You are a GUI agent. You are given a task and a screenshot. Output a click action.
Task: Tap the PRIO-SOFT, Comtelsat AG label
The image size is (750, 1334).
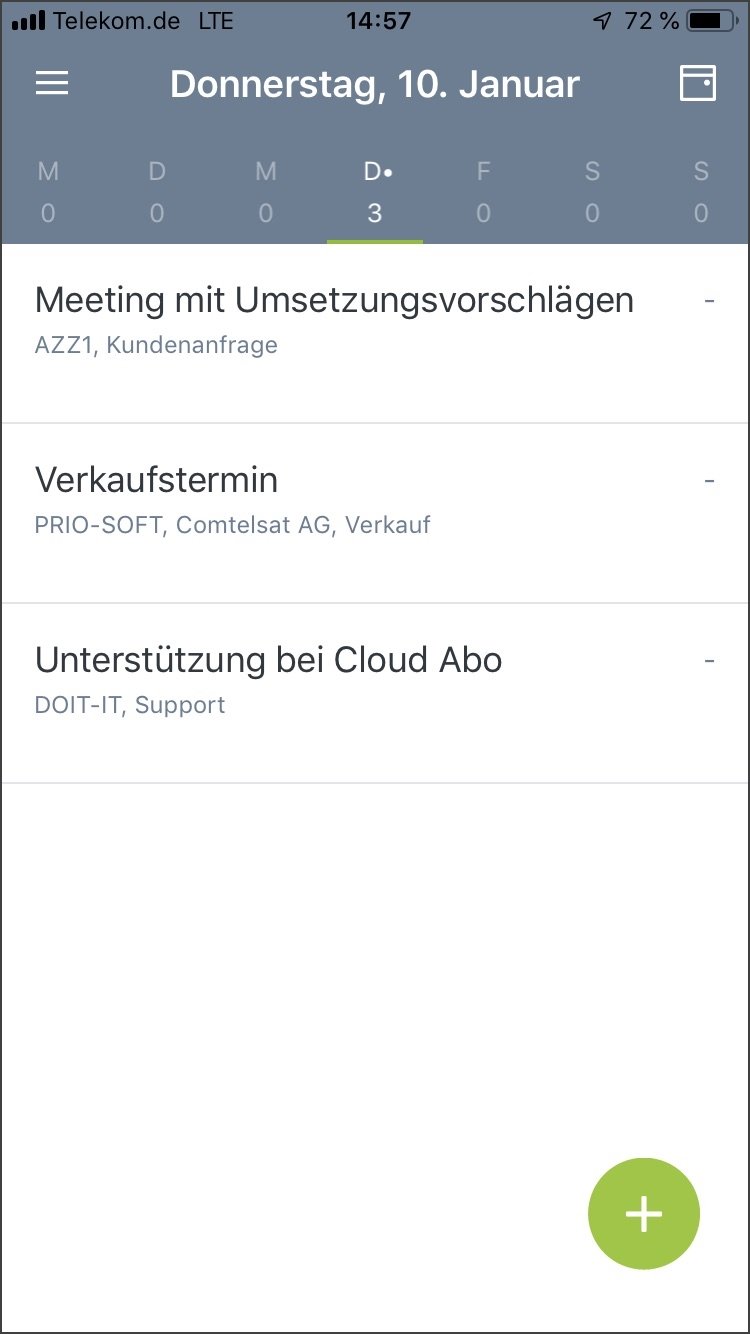tap(180, 525)
